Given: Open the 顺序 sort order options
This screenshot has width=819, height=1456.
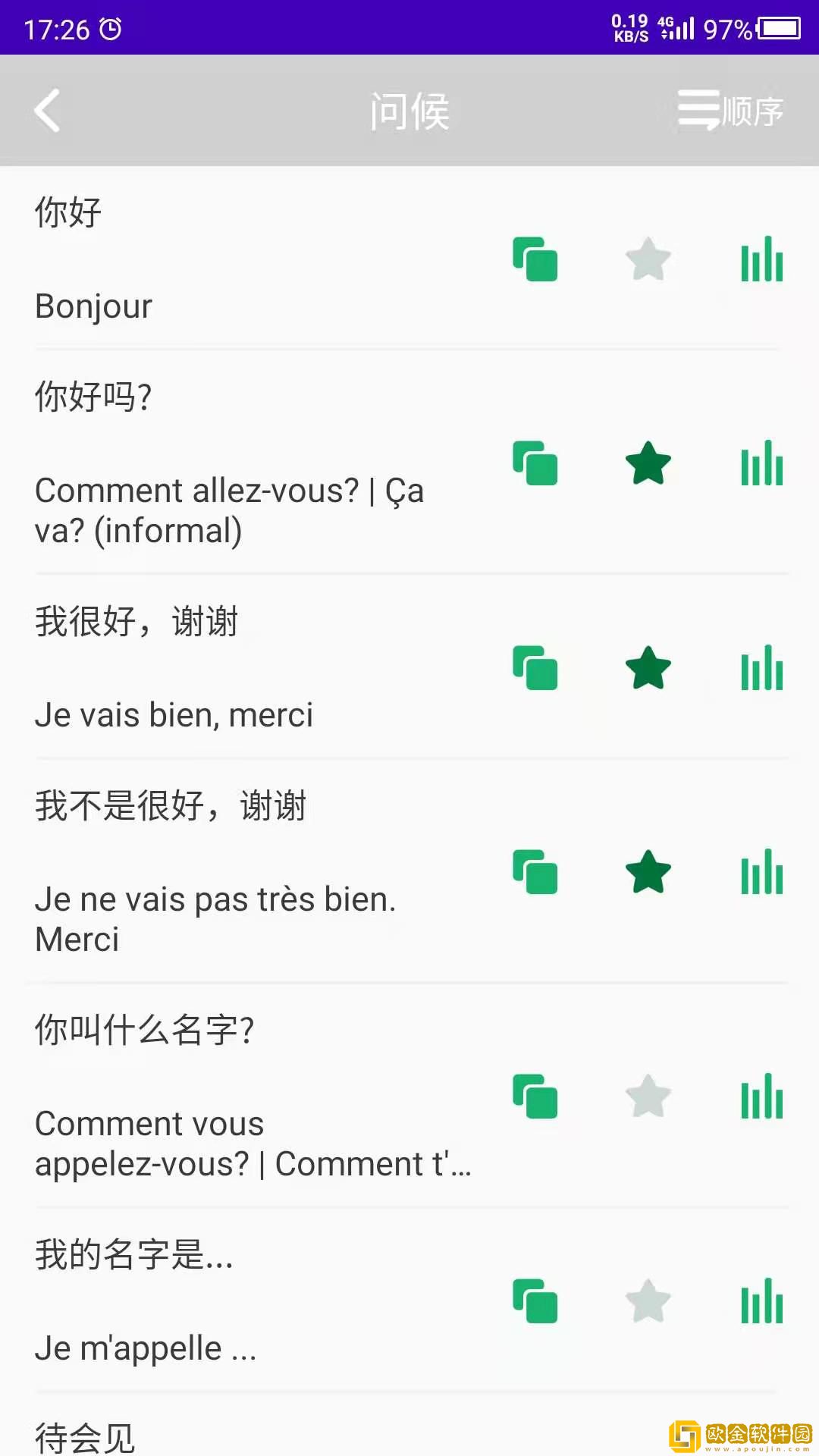Looking at the screenshot, I should click(747, 110).
